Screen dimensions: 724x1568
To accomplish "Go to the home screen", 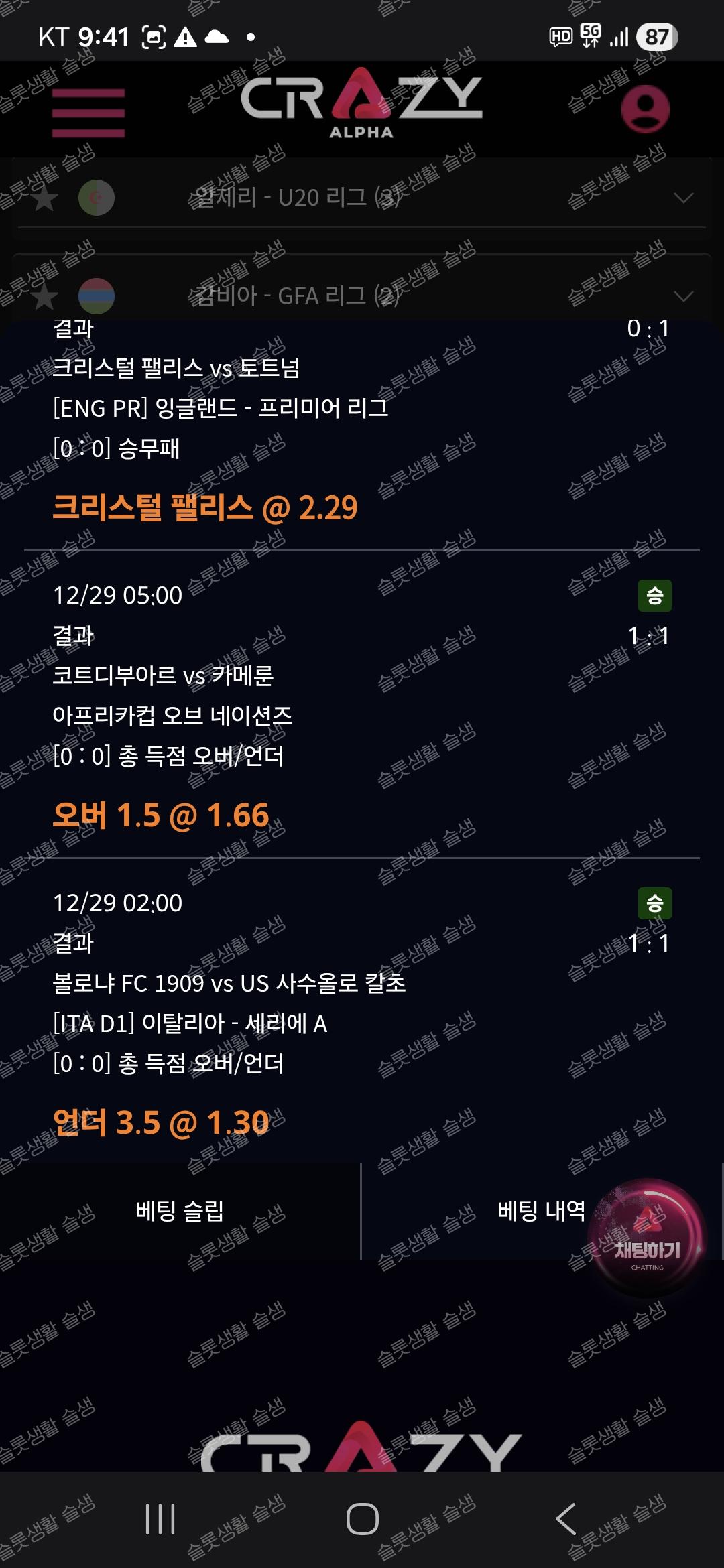I will [x=362, y=1518].
